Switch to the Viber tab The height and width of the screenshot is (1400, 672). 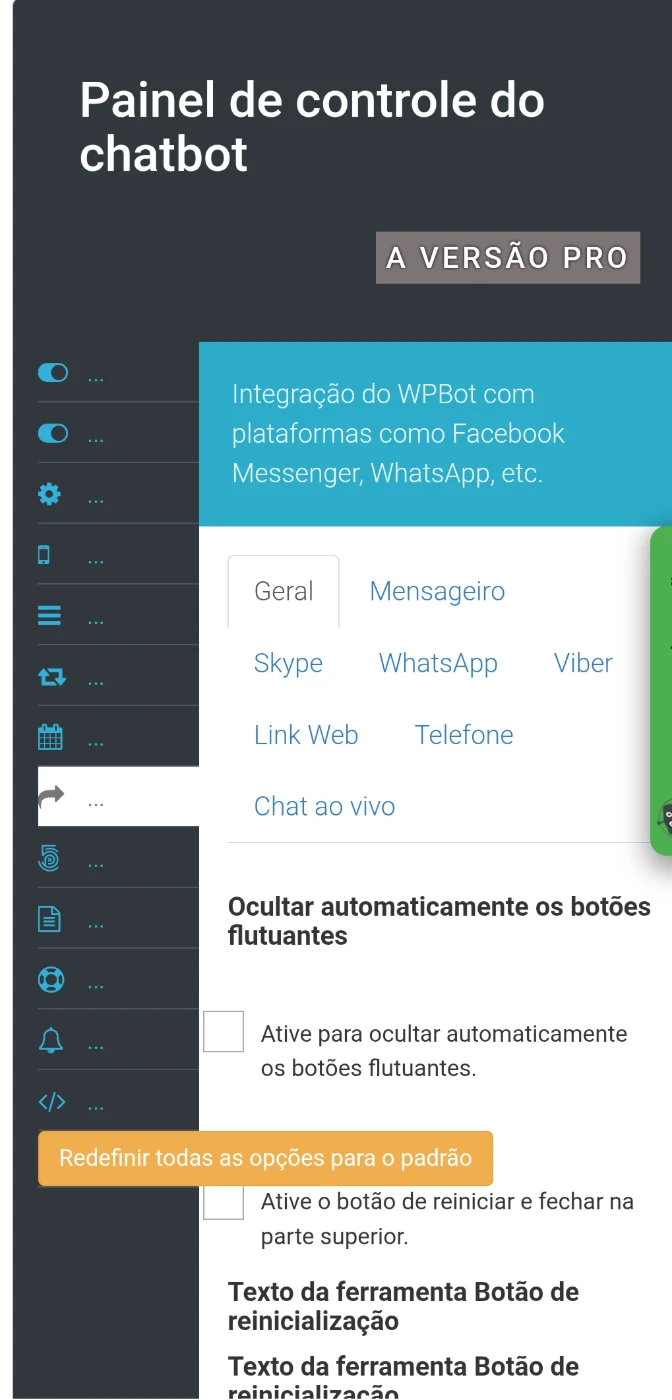pos(583,663)
